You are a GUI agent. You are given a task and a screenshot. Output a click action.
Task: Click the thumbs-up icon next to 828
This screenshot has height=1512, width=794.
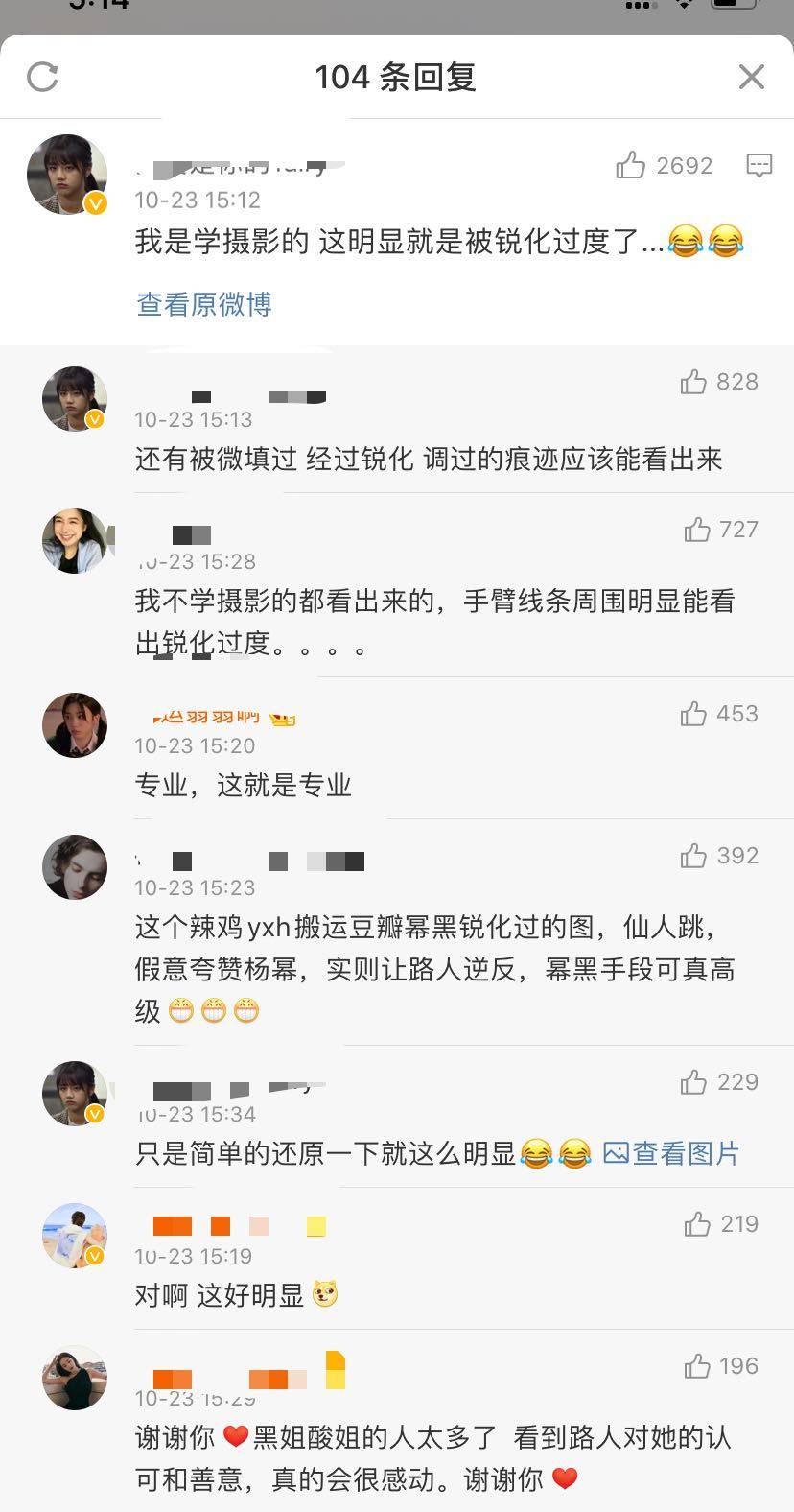[x=695, y=382]
